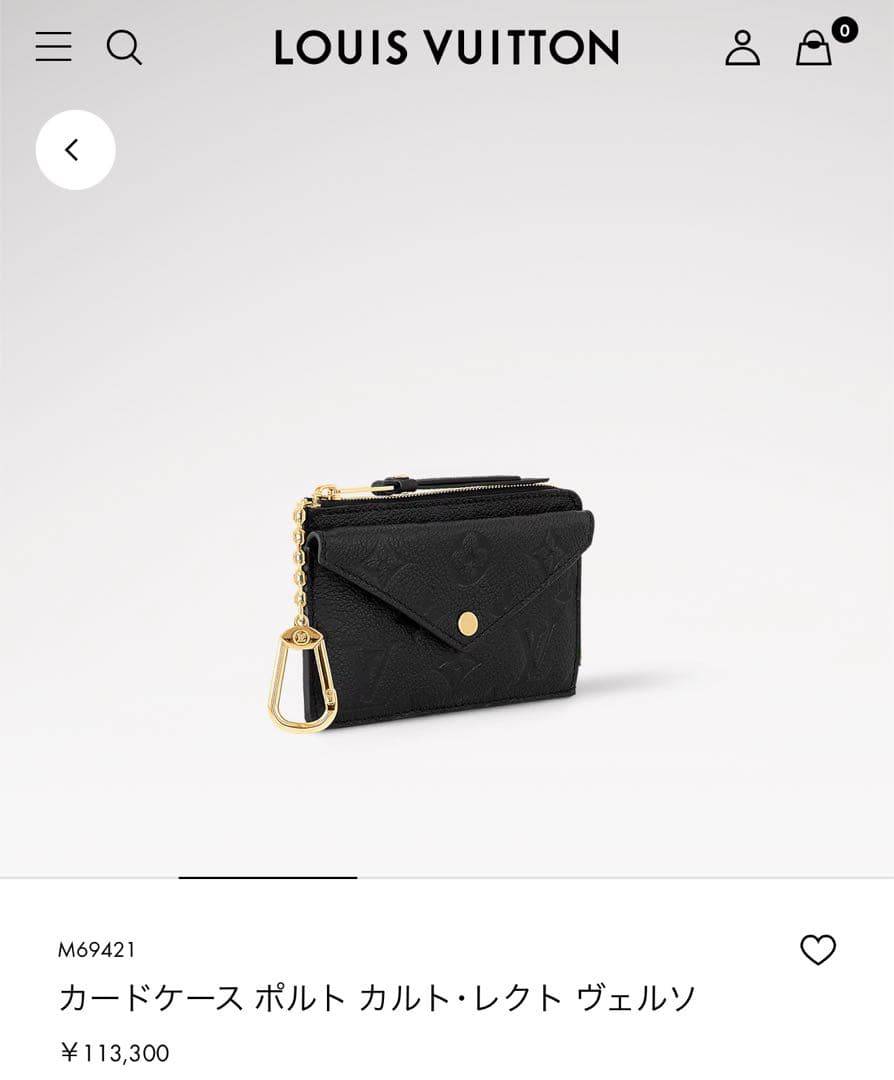
Task: Add the card case to wishlist
Action: [817, 949]
